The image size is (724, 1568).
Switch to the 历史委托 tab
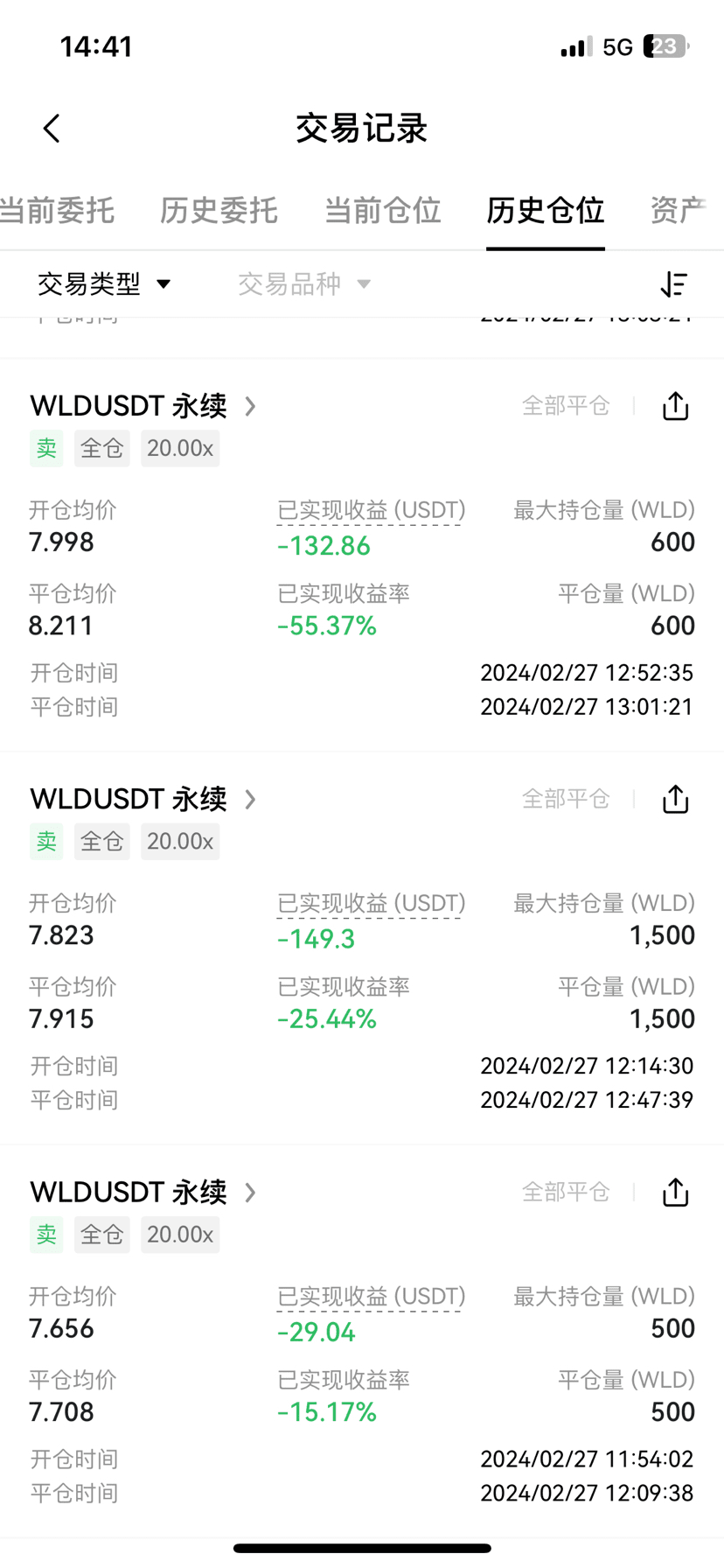point(219,211)
